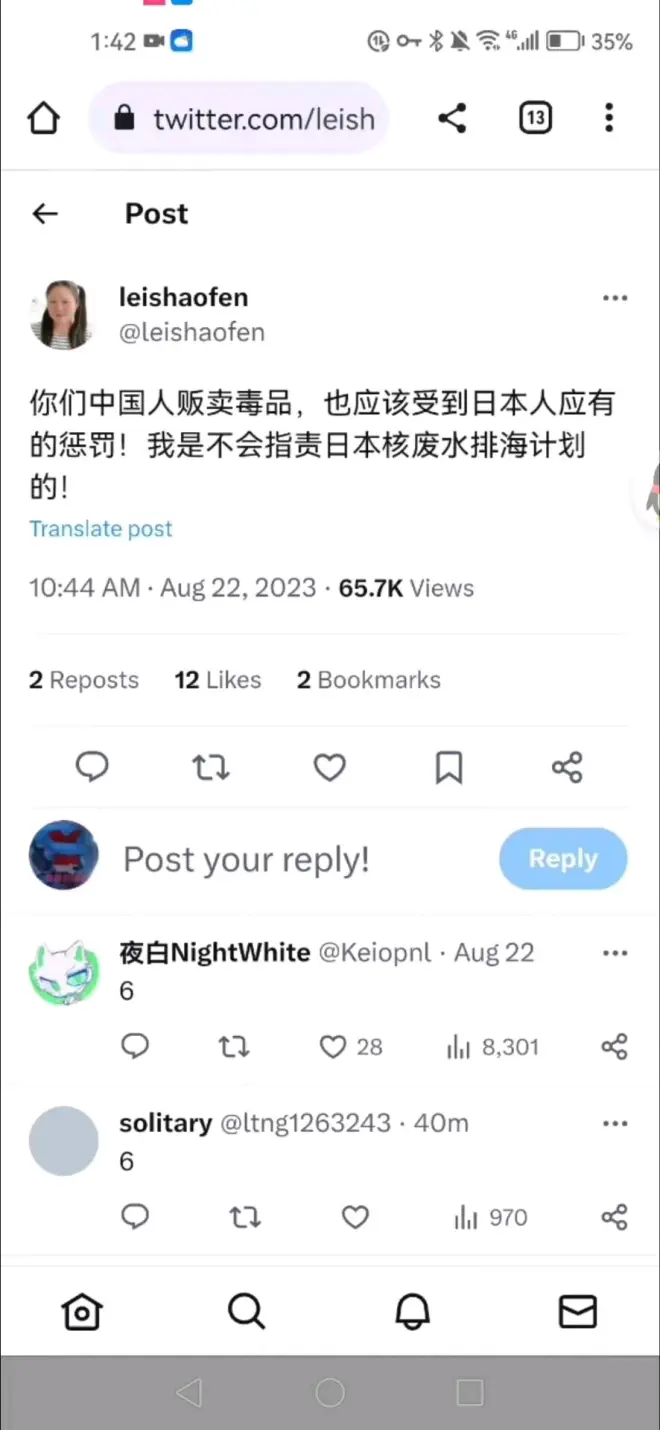Open more options on leishaofen's post
Screen dimensions: 660x1430
pos(614,298)
